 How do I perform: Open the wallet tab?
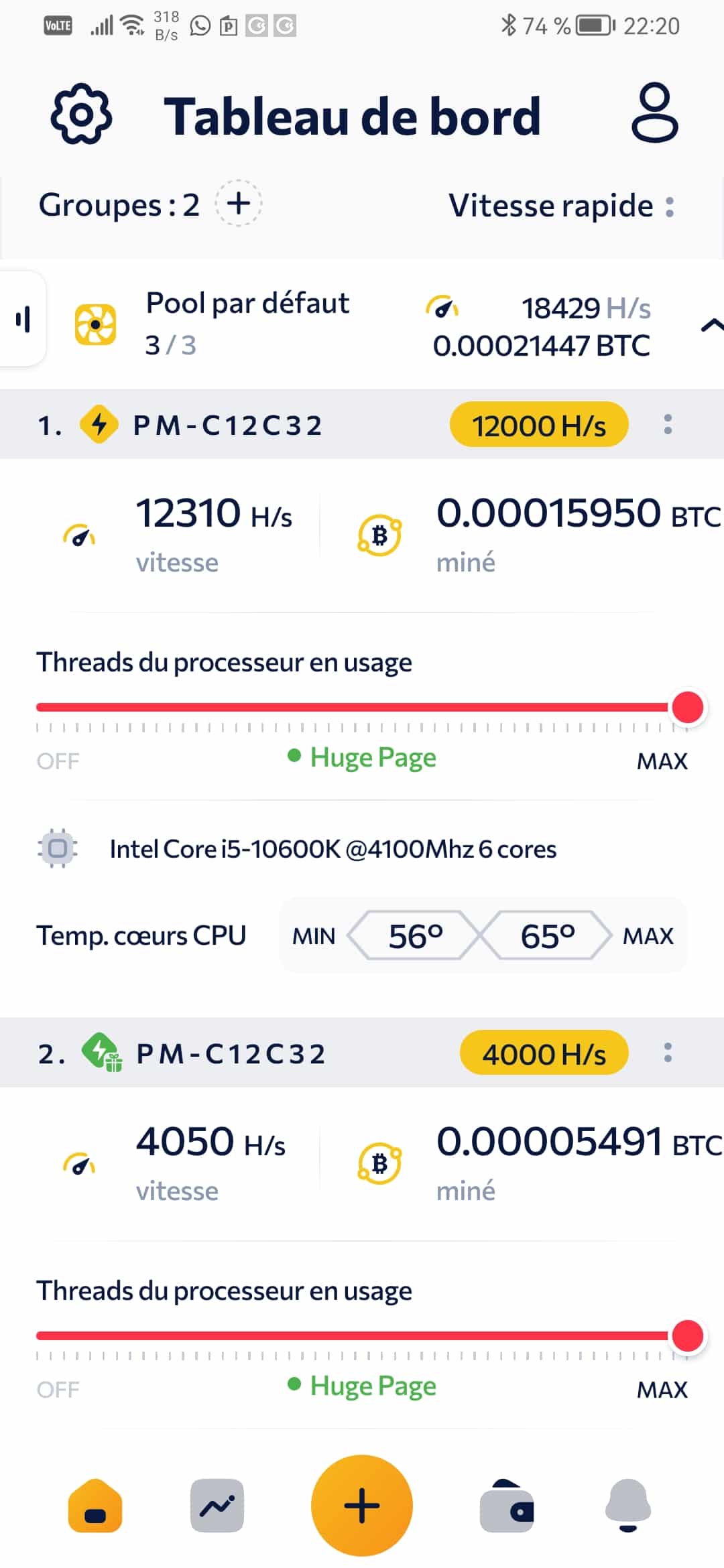pyautogui.click(x=507, y=1506)
